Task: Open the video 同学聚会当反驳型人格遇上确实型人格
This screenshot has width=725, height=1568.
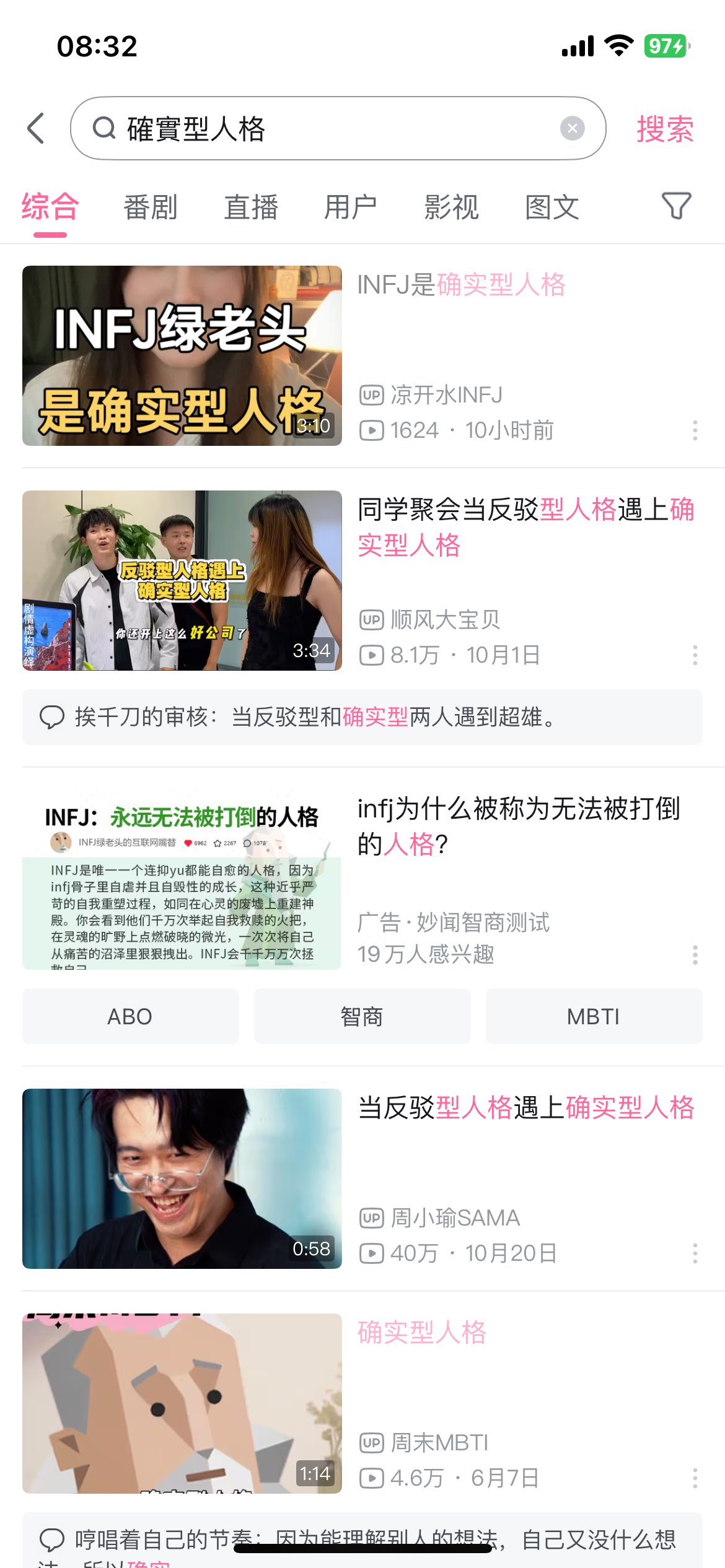Action: 182,580
